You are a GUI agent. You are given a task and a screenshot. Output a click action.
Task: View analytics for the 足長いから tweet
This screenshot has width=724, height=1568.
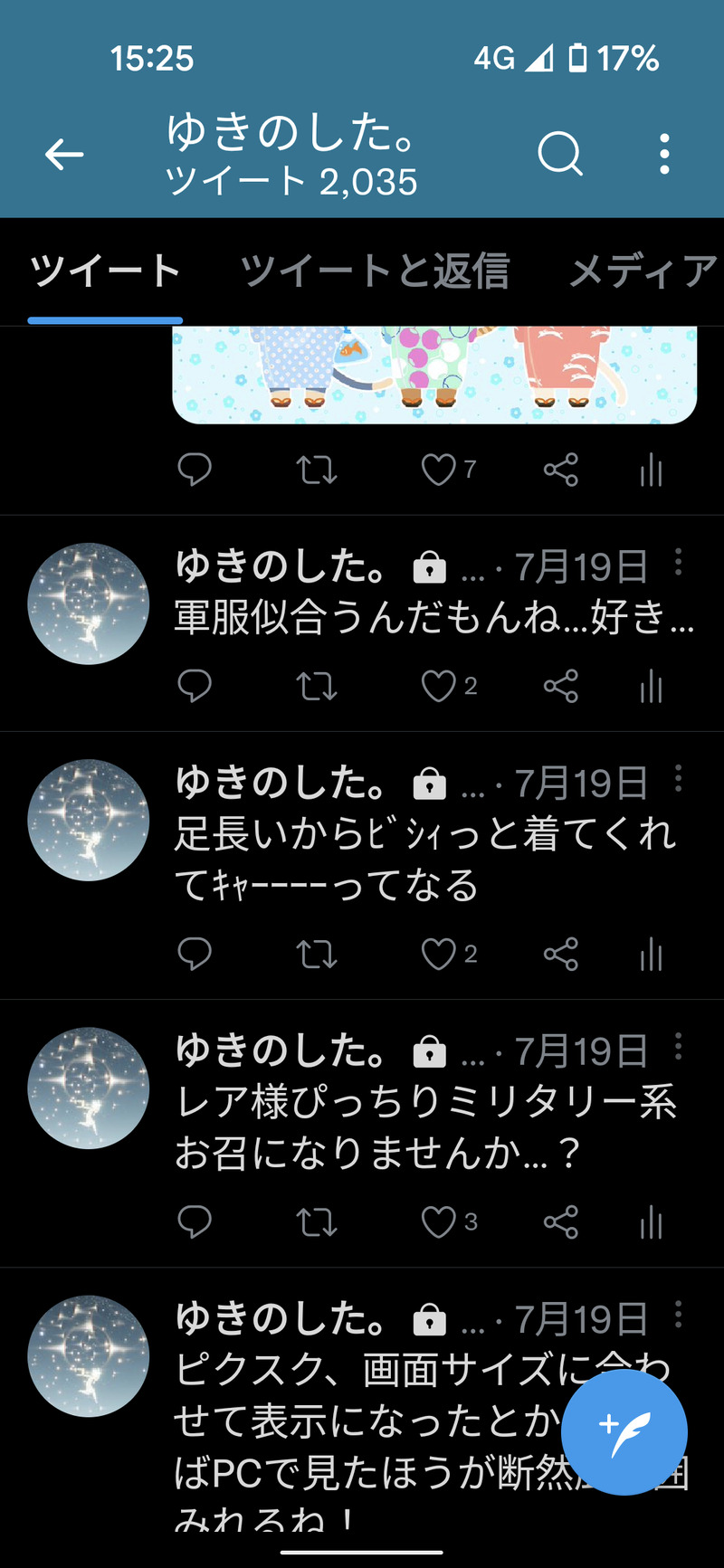tap(652, 955)
